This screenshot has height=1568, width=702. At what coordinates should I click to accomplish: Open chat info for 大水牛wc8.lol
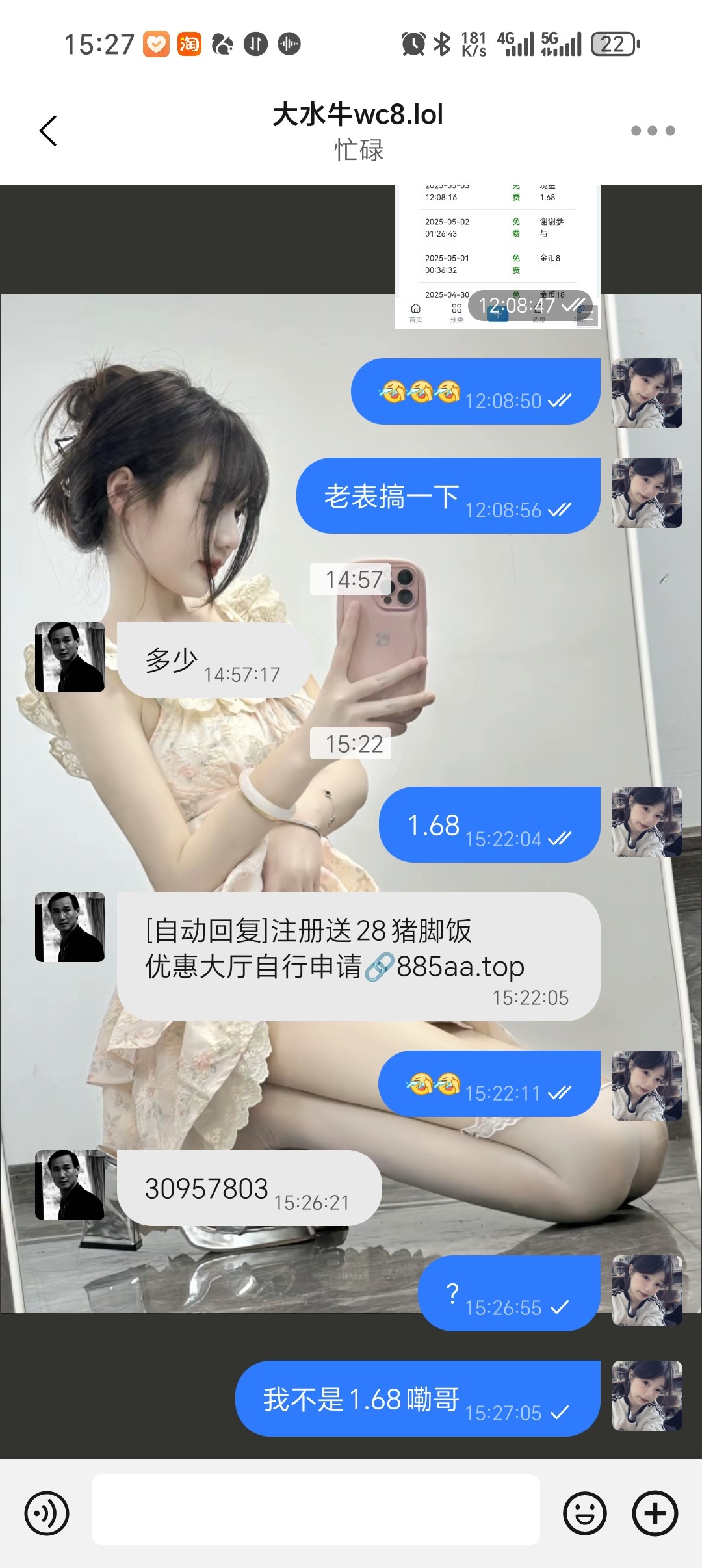tap(357, 130)
